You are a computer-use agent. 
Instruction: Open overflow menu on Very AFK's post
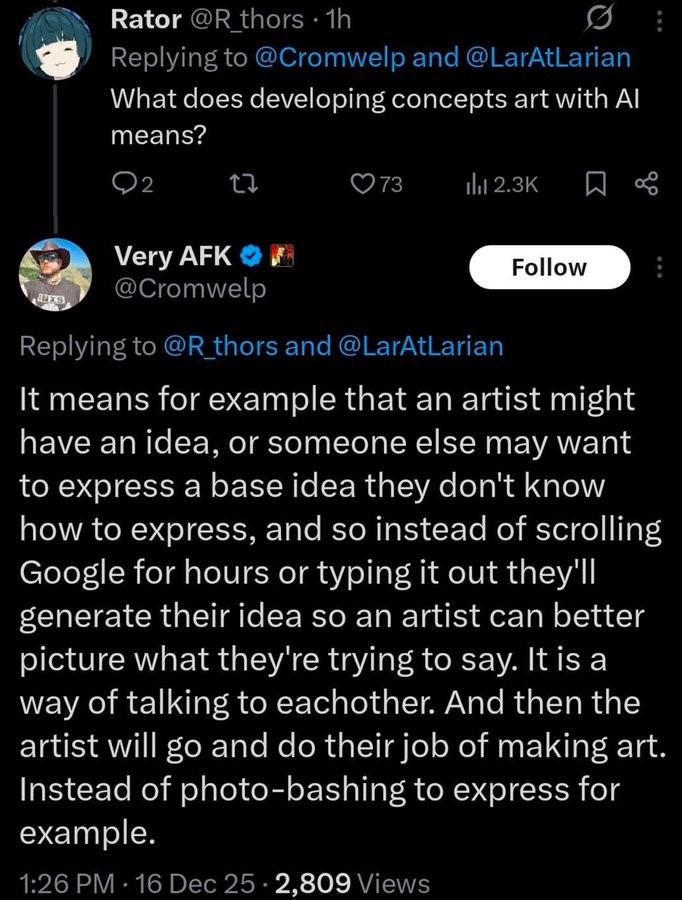coord(658,267)
